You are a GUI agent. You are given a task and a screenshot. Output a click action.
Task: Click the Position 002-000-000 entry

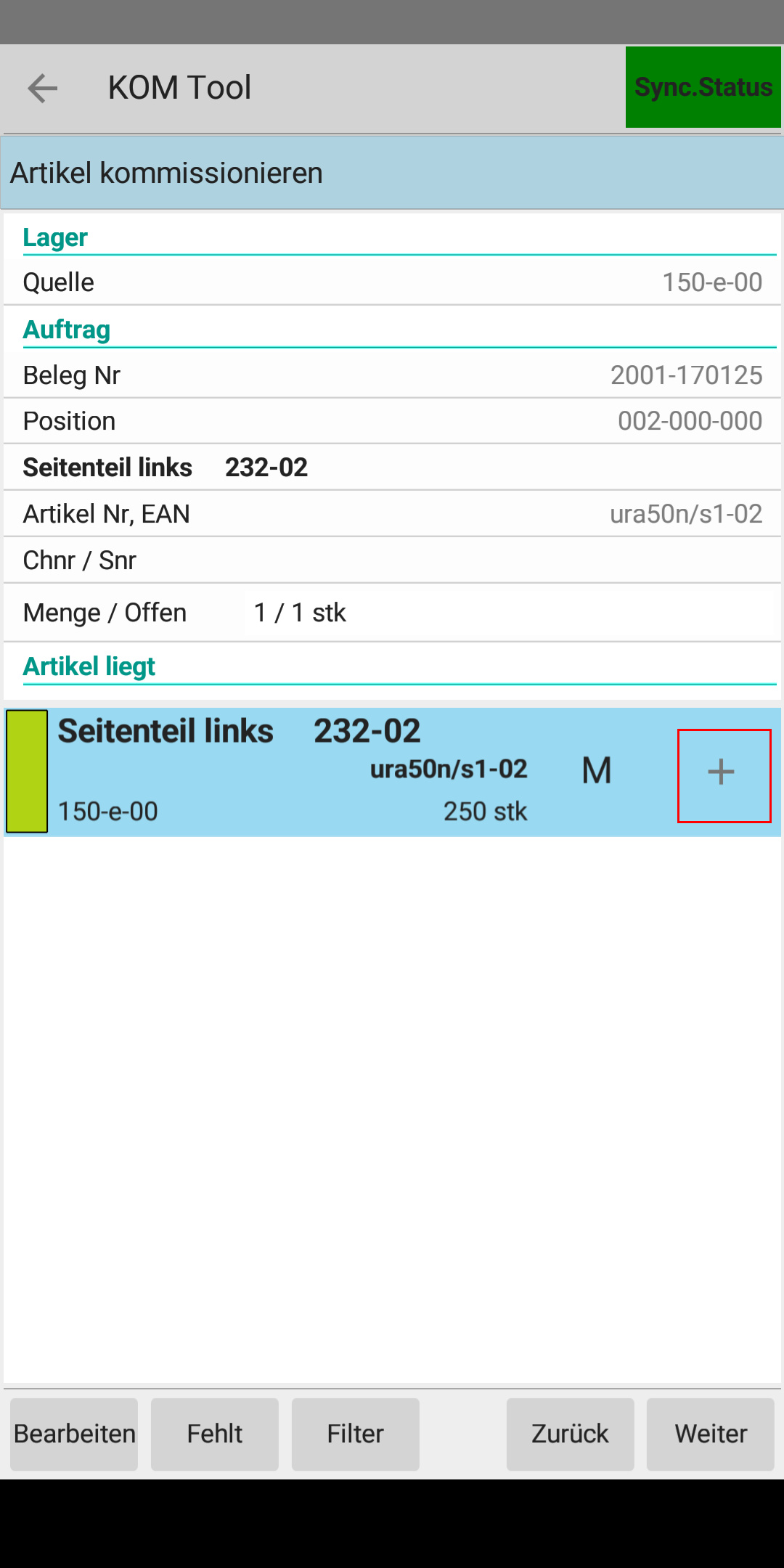point(392,421)
